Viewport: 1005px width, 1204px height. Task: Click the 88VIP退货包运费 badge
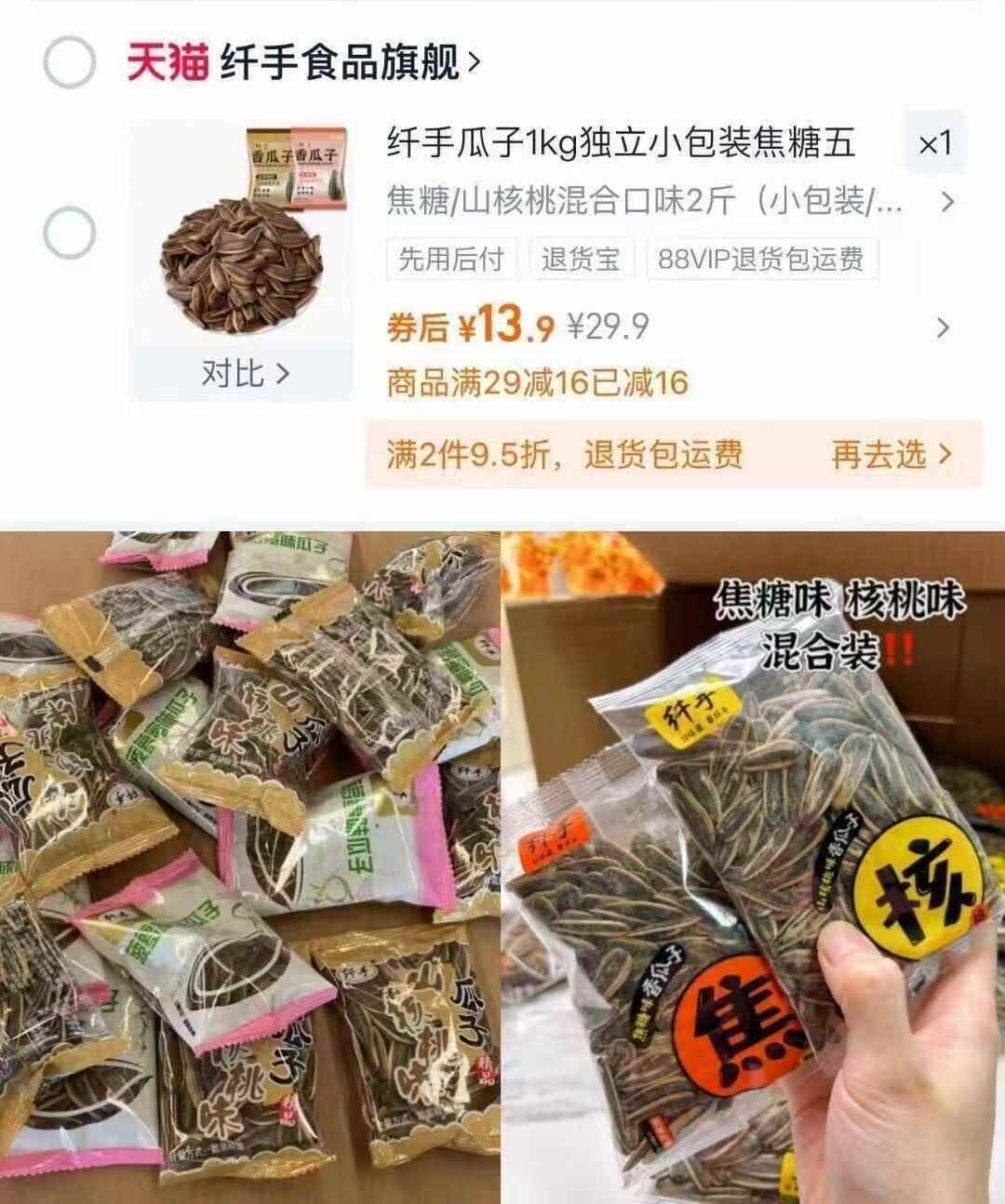(x=759, y=261)
